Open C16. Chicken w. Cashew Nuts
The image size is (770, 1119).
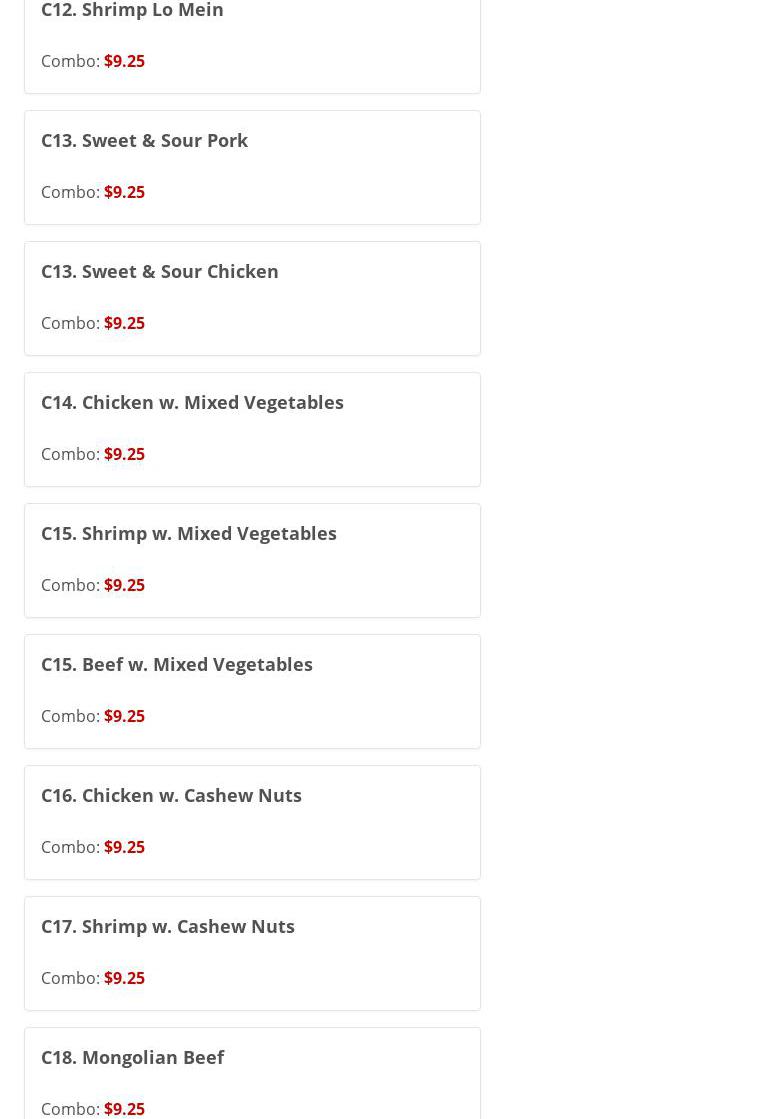(252, 822)
